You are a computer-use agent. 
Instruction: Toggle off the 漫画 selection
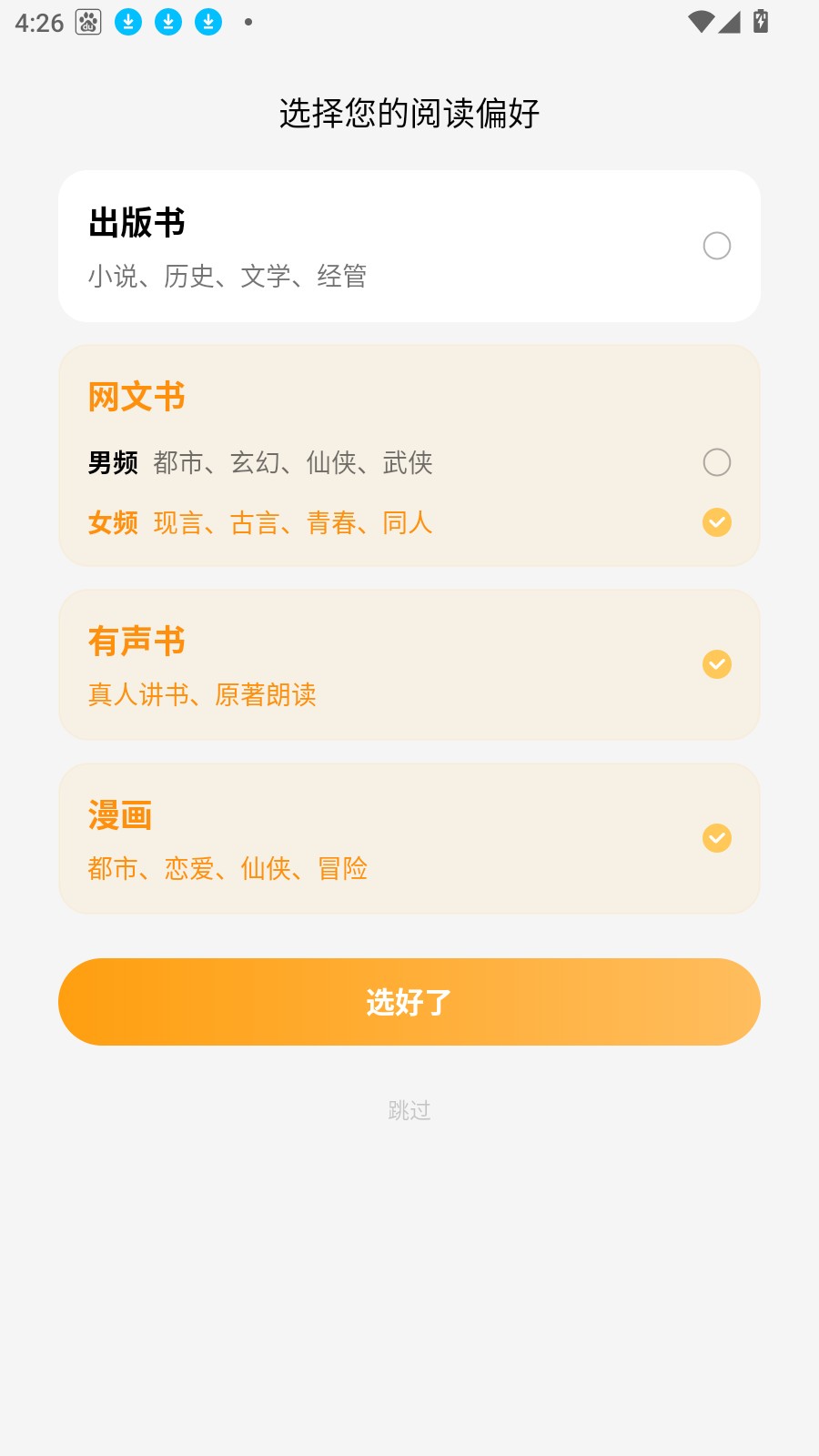click(x=717, y=837)
